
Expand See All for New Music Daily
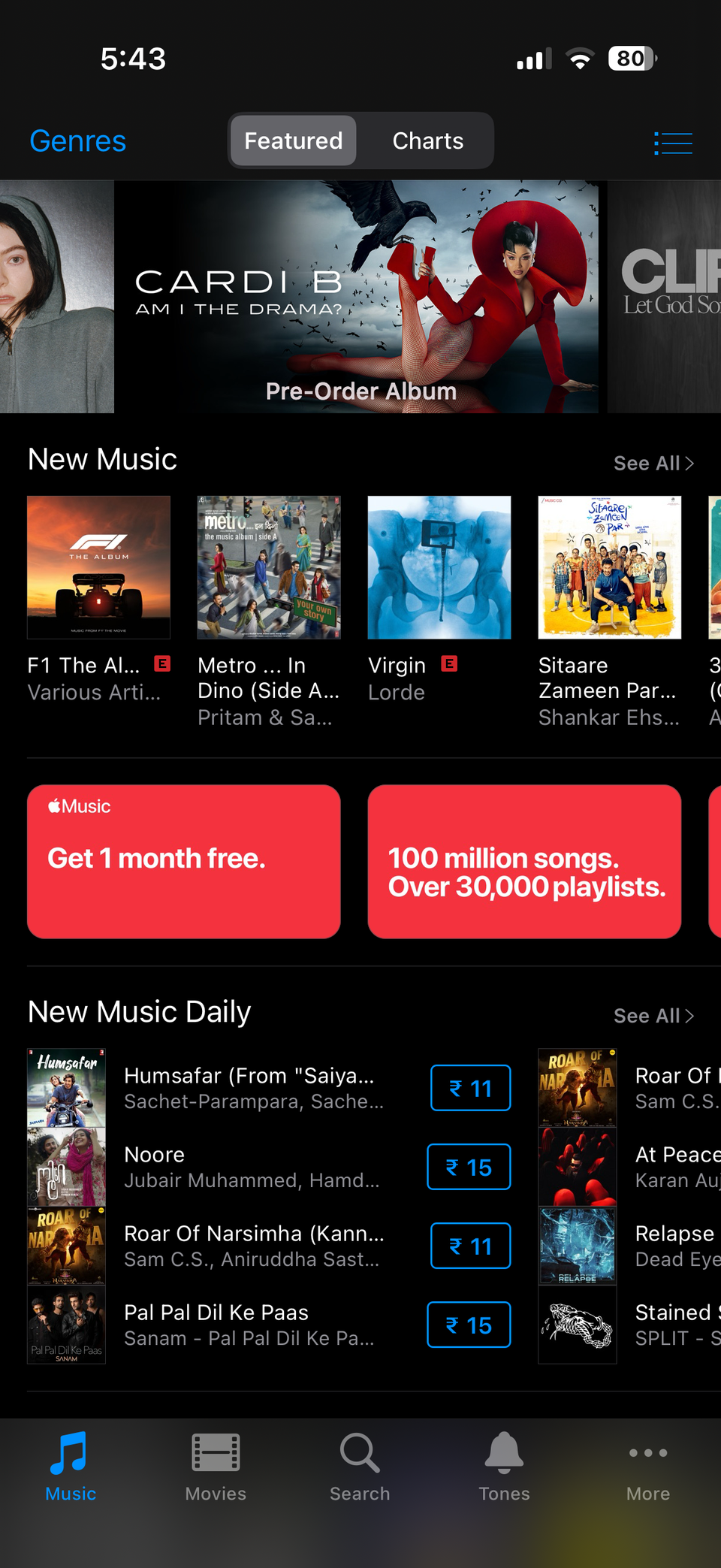pyautogui.click(x=653, y=1015)
